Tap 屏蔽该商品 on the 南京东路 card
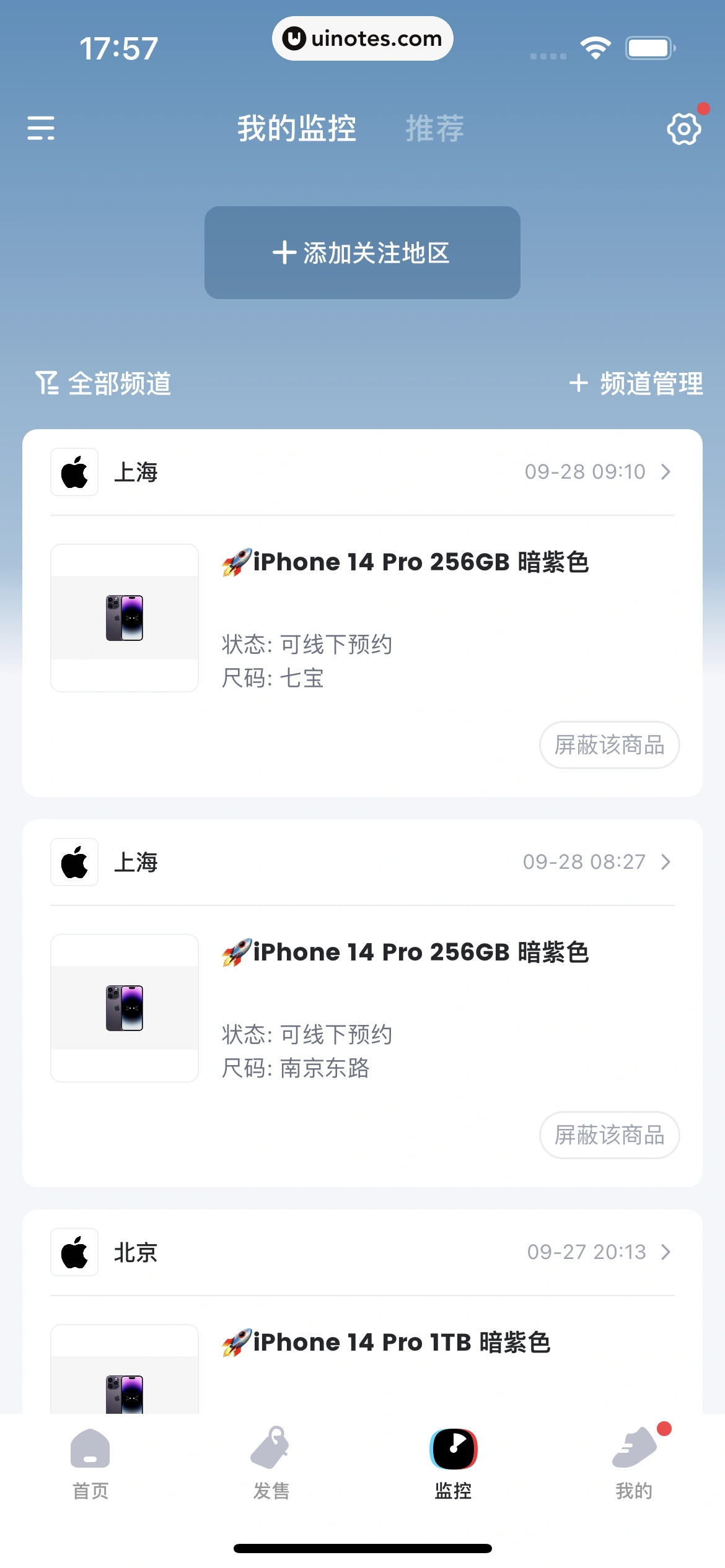 pos(609,1135)
